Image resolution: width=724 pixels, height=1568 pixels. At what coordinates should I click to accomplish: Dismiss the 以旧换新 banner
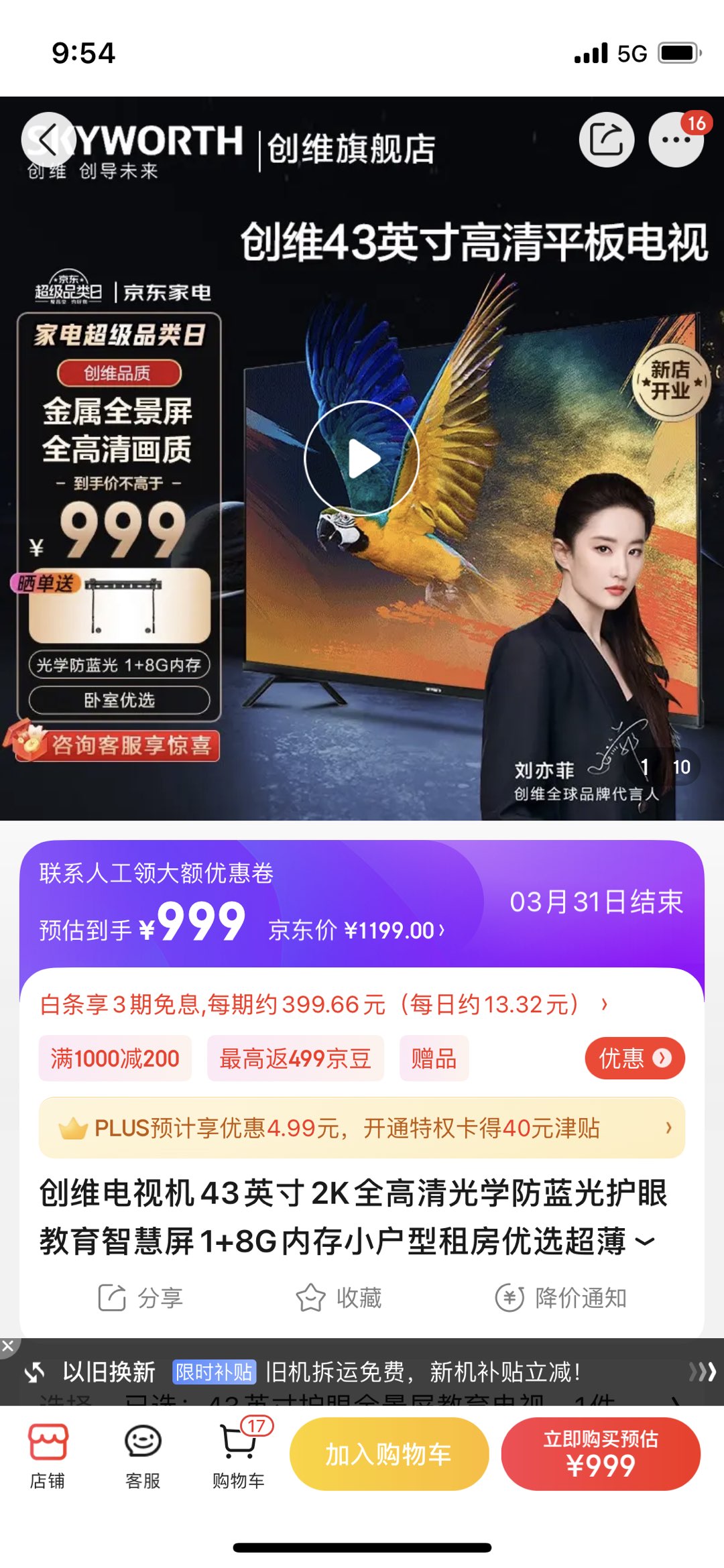(8, 1345)
